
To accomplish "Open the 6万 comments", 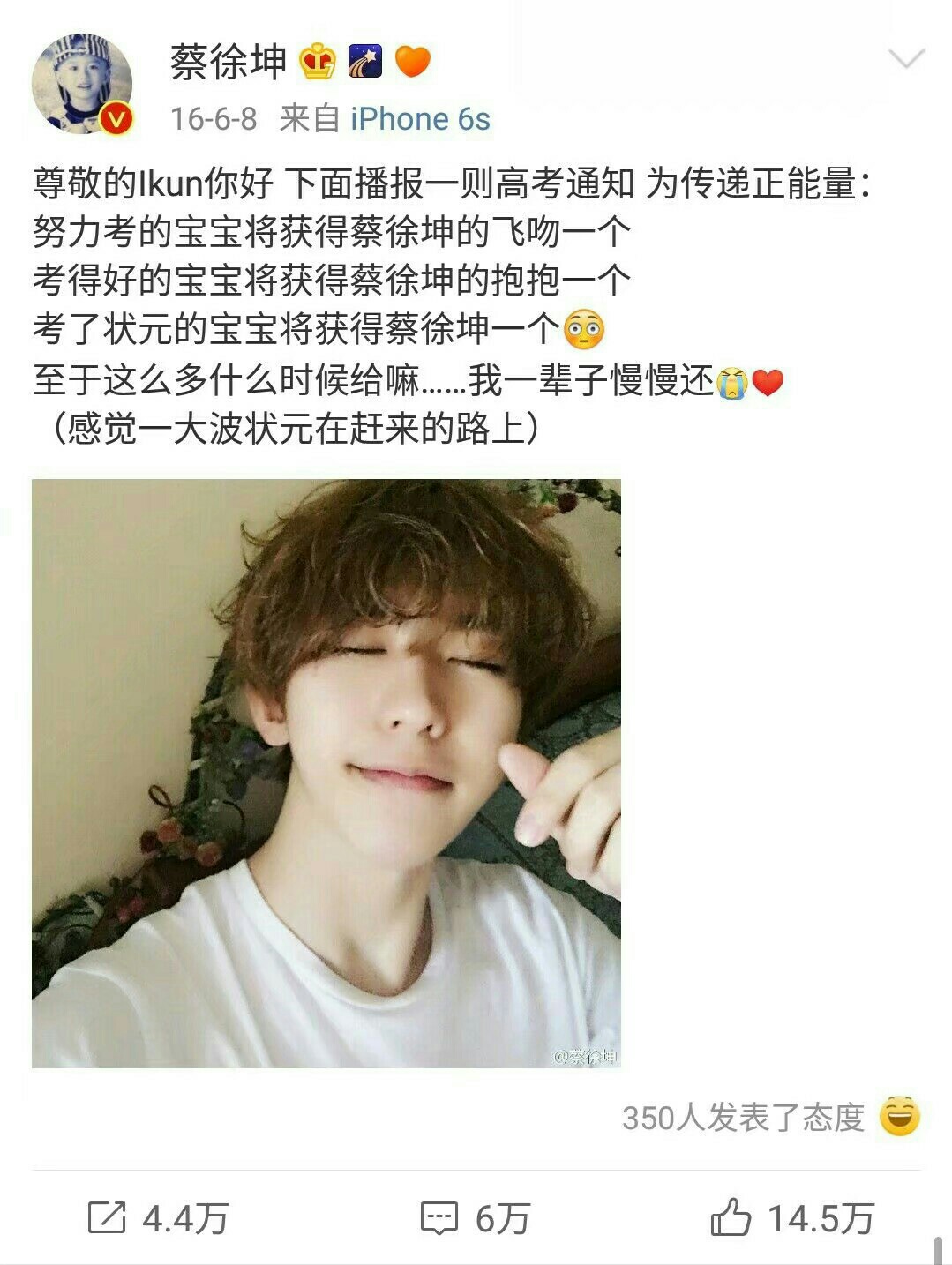I will pos(475,1218).
